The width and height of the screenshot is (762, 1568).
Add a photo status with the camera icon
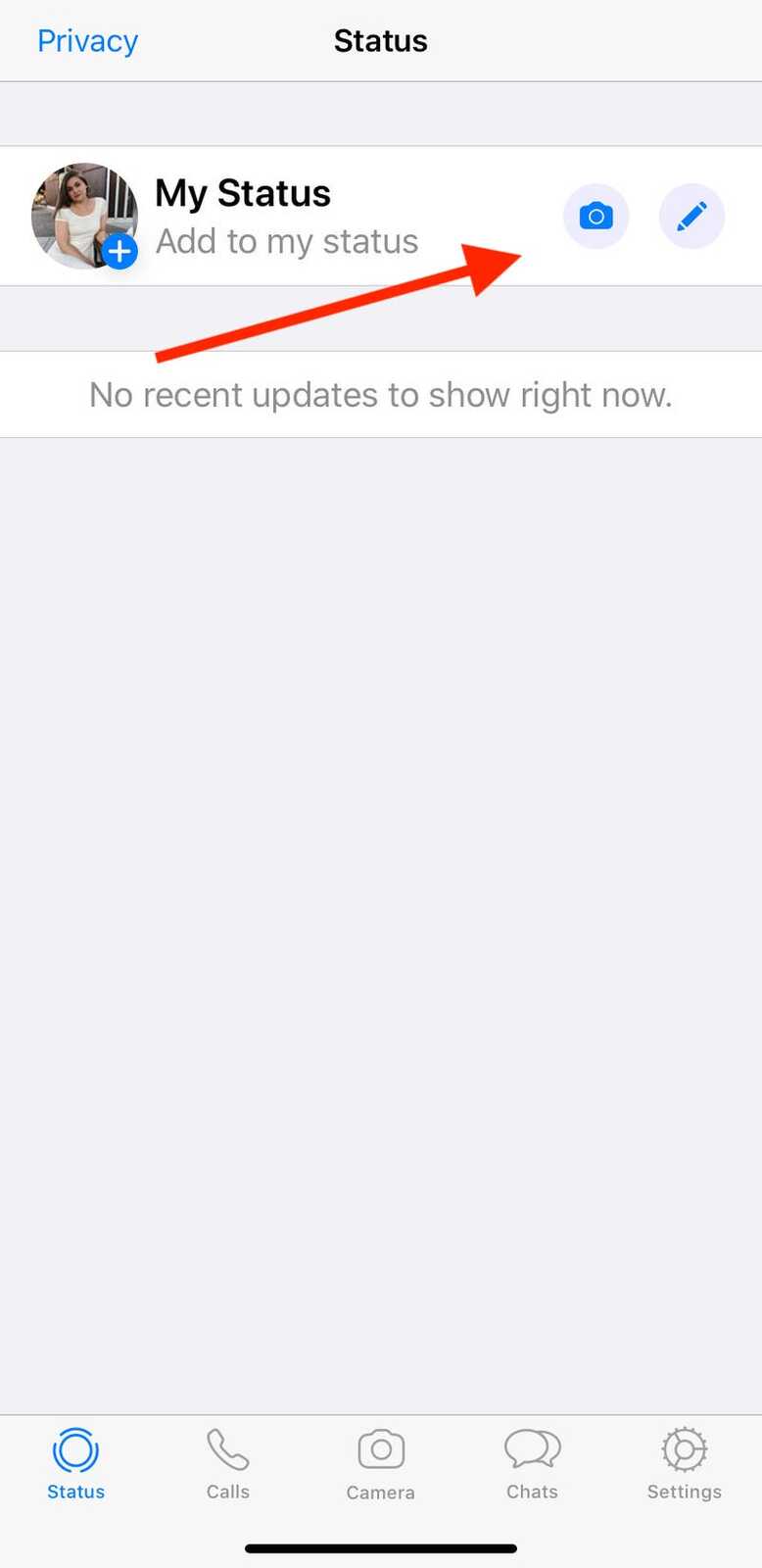click(x=595, y=216)
